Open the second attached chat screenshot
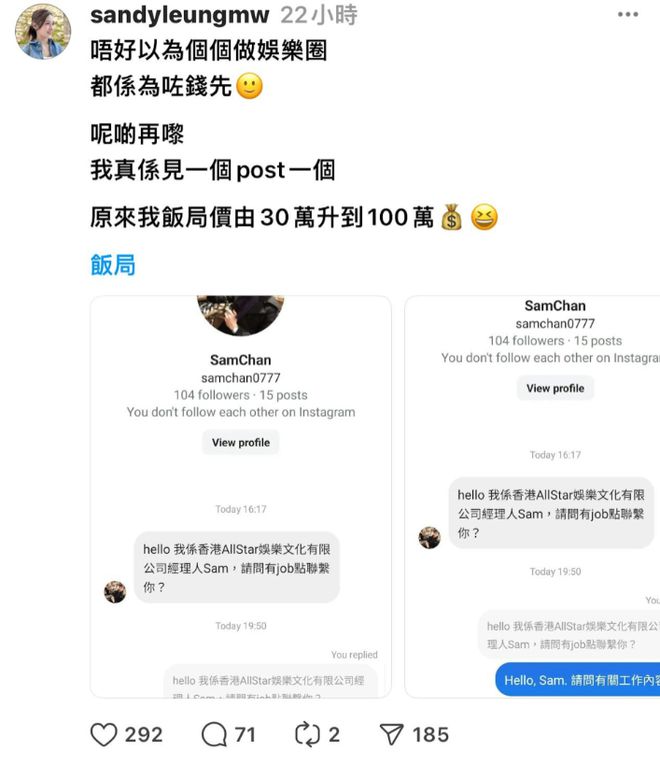 tap(533, 496)
